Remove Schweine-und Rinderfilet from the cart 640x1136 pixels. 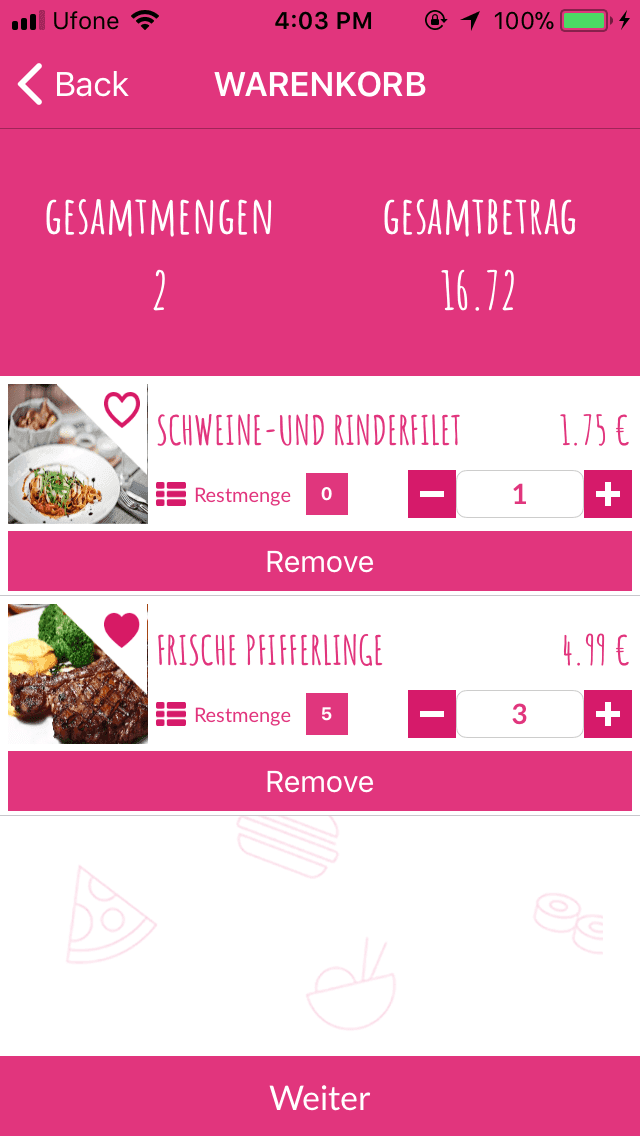coord(320,561)
